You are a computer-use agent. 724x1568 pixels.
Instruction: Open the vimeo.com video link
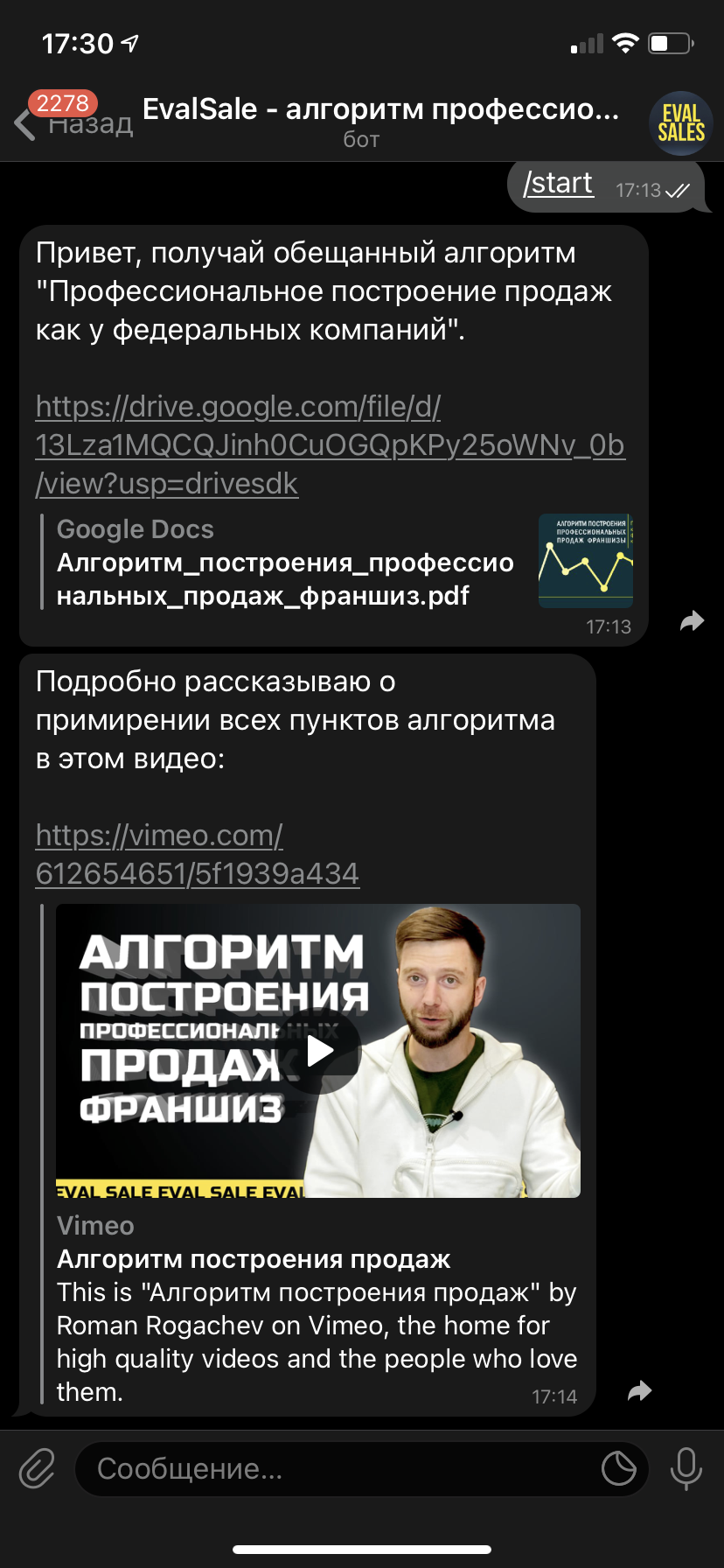(197, 854)
